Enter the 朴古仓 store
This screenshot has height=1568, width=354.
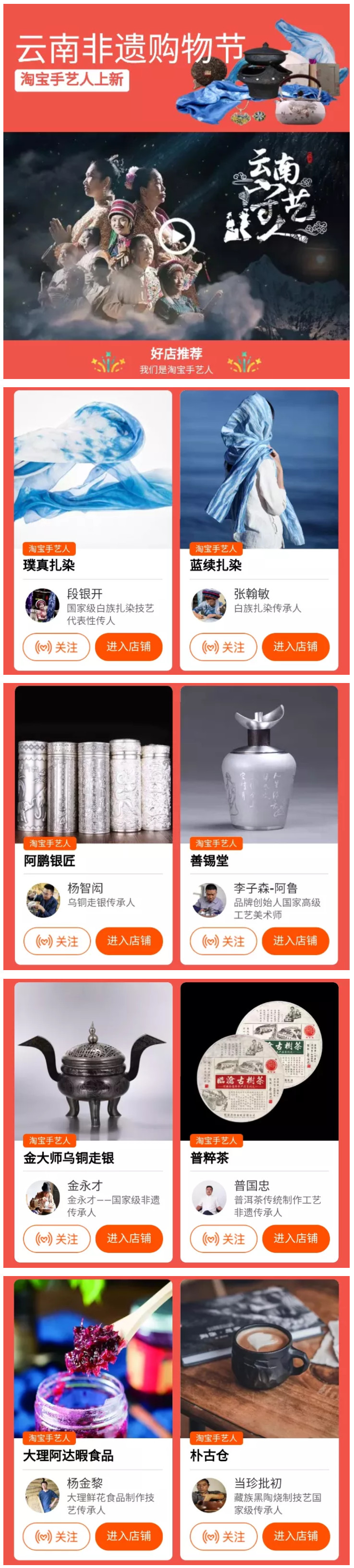pos(295,1536)
